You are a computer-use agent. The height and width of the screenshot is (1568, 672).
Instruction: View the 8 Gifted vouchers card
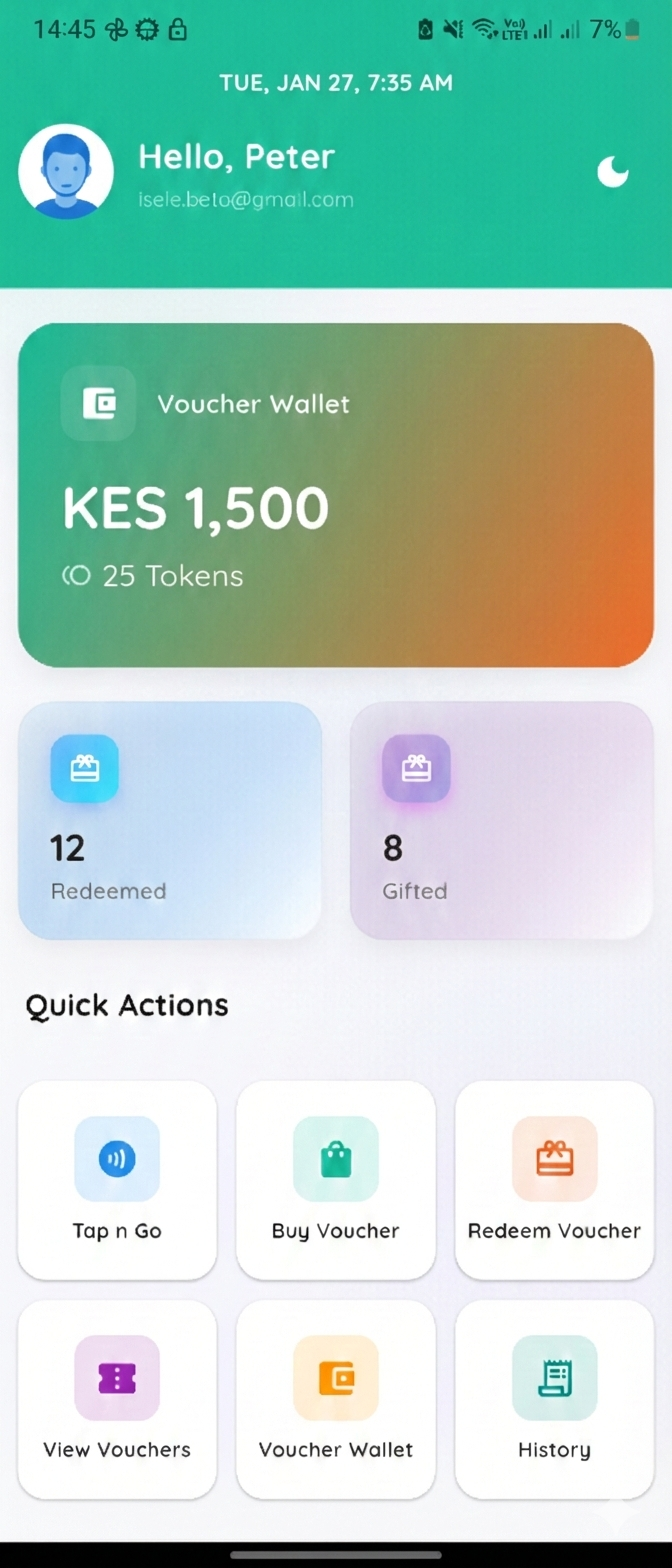pos(501,820)
